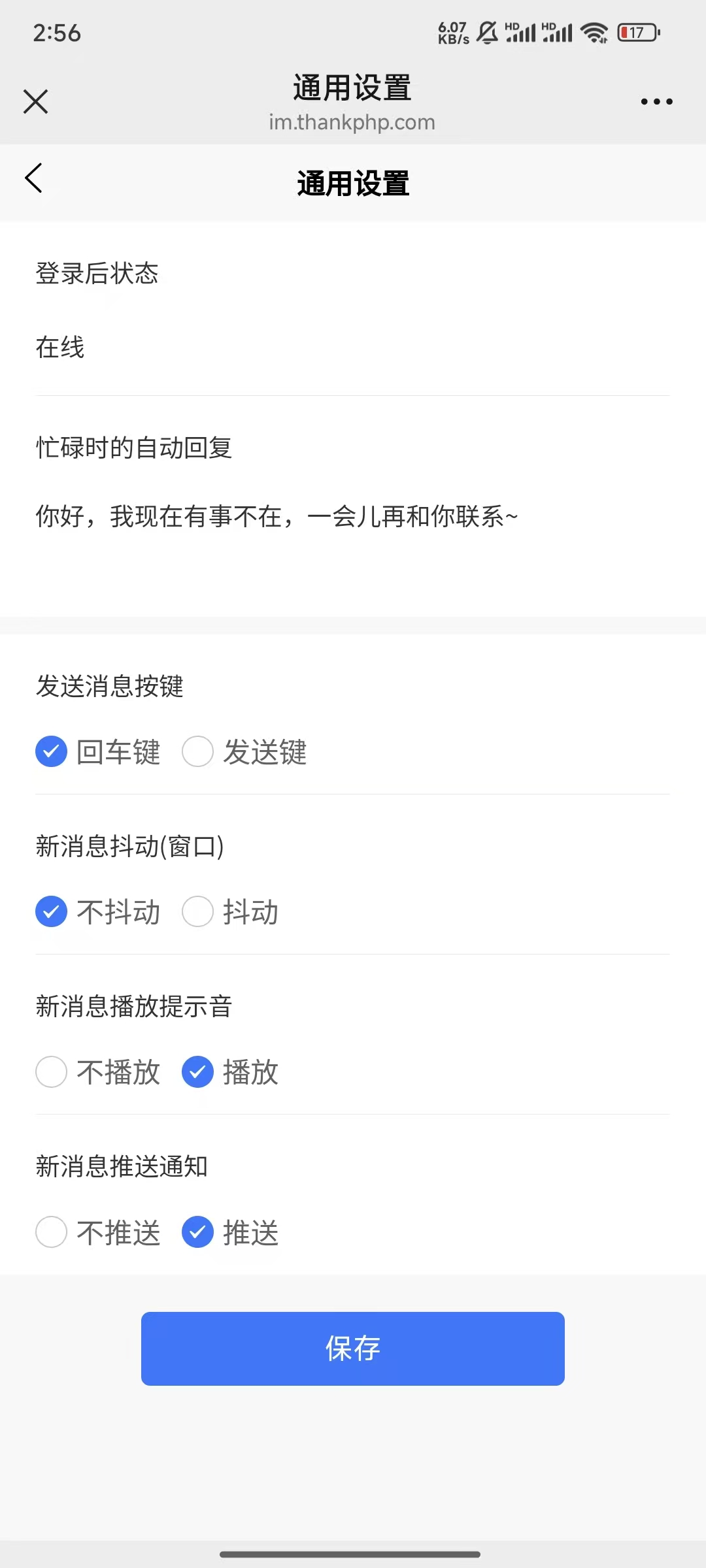Close the webview with the X icon
This screenshot has width=706, height=1568.
click(36, 102)
